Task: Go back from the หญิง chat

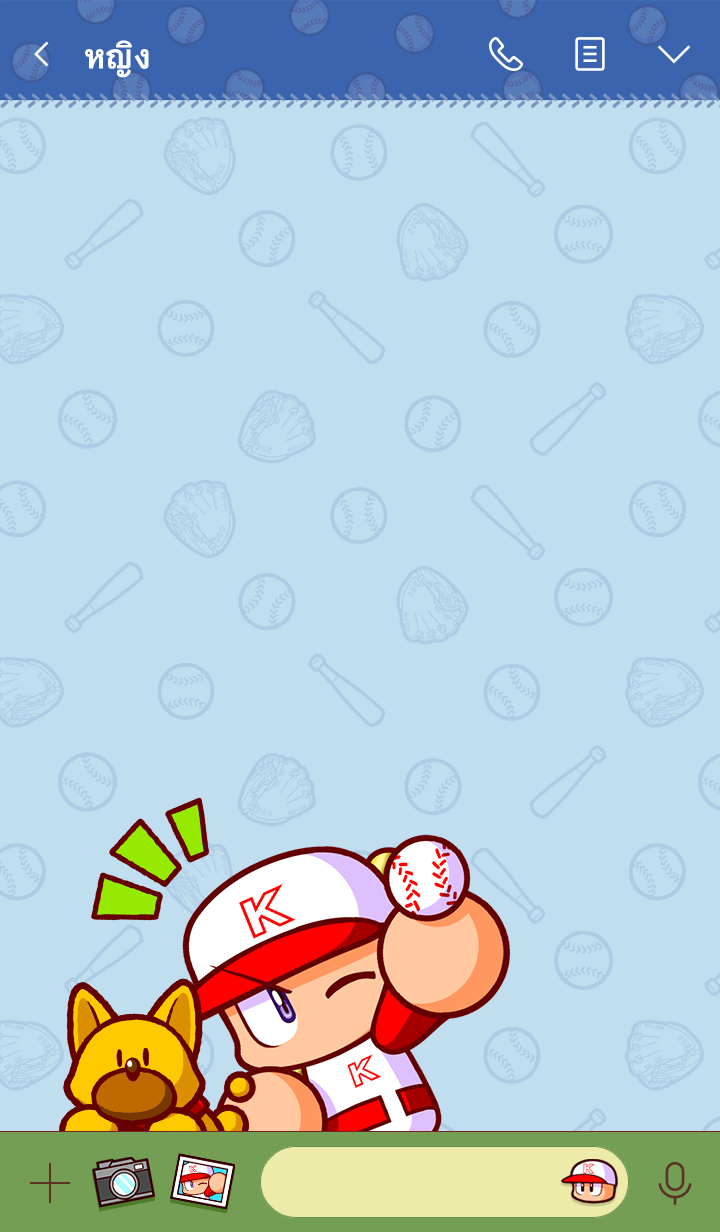Action: point(41,55)
